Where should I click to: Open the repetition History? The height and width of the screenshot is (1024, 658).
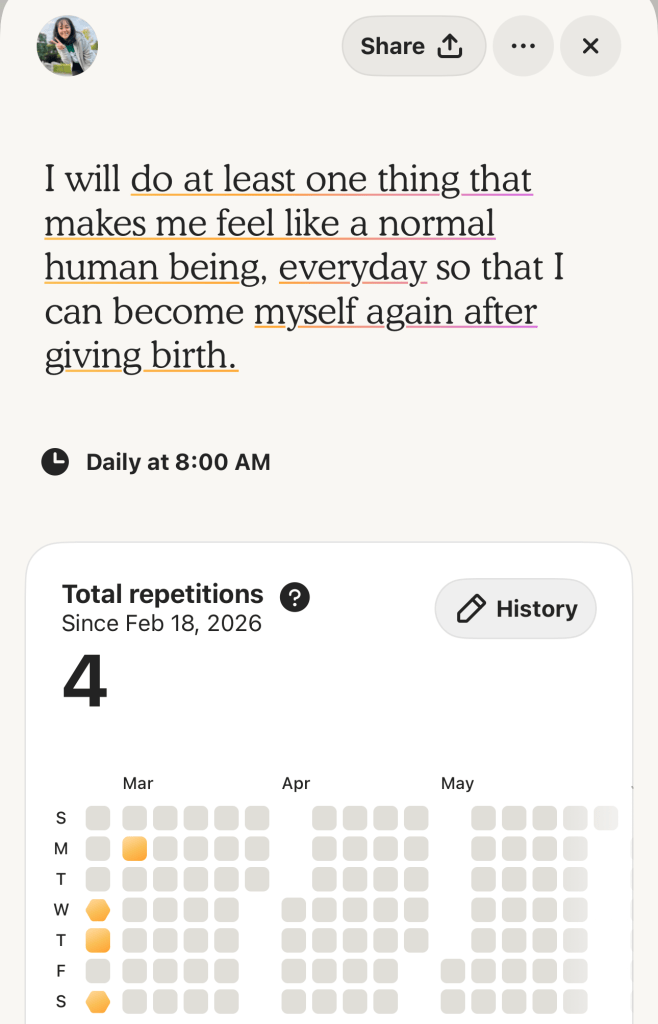tap(516, 609)
